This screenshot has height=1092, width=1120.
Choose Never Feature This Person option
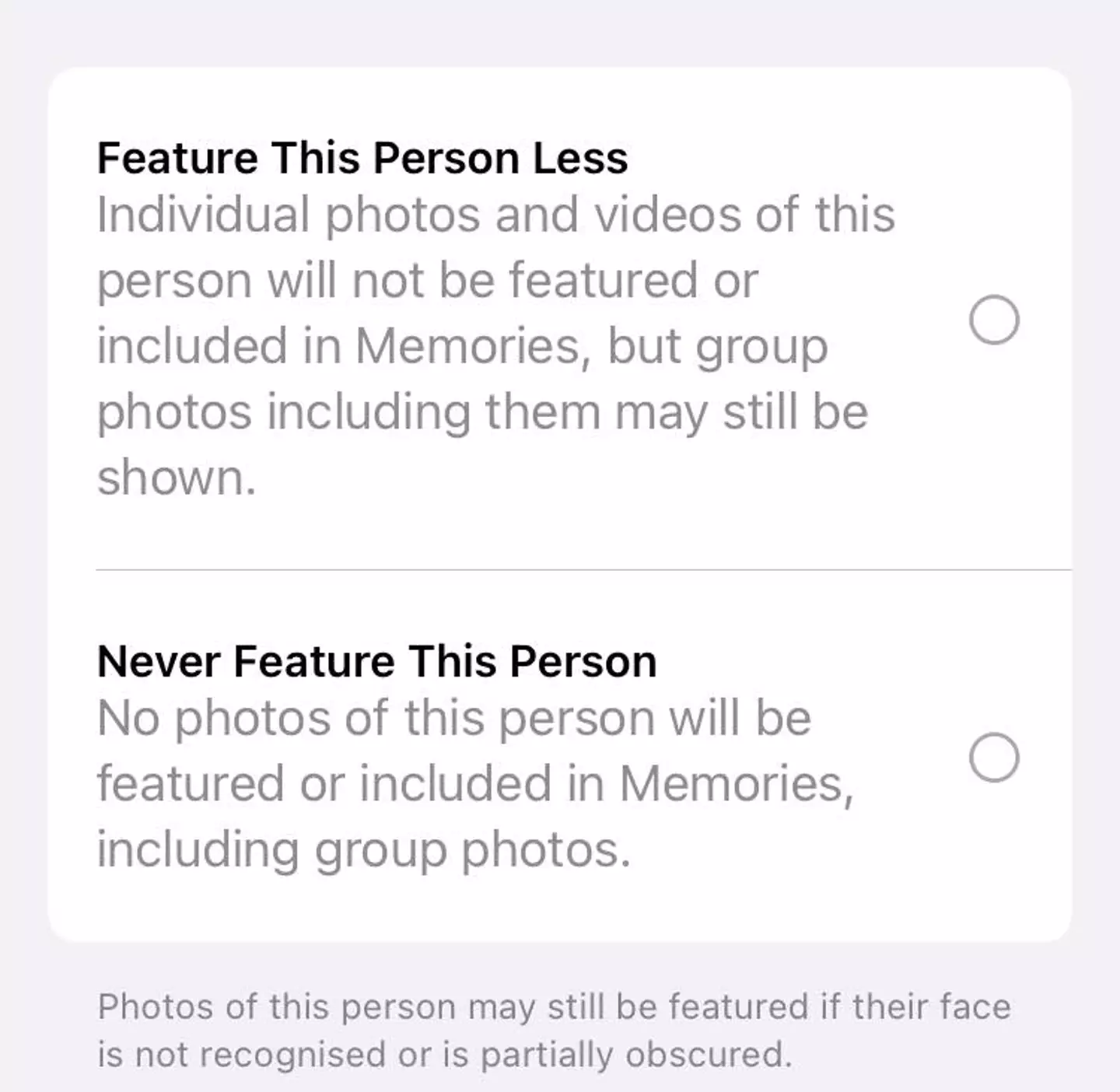pyautogui.click(x=994, y=757)
